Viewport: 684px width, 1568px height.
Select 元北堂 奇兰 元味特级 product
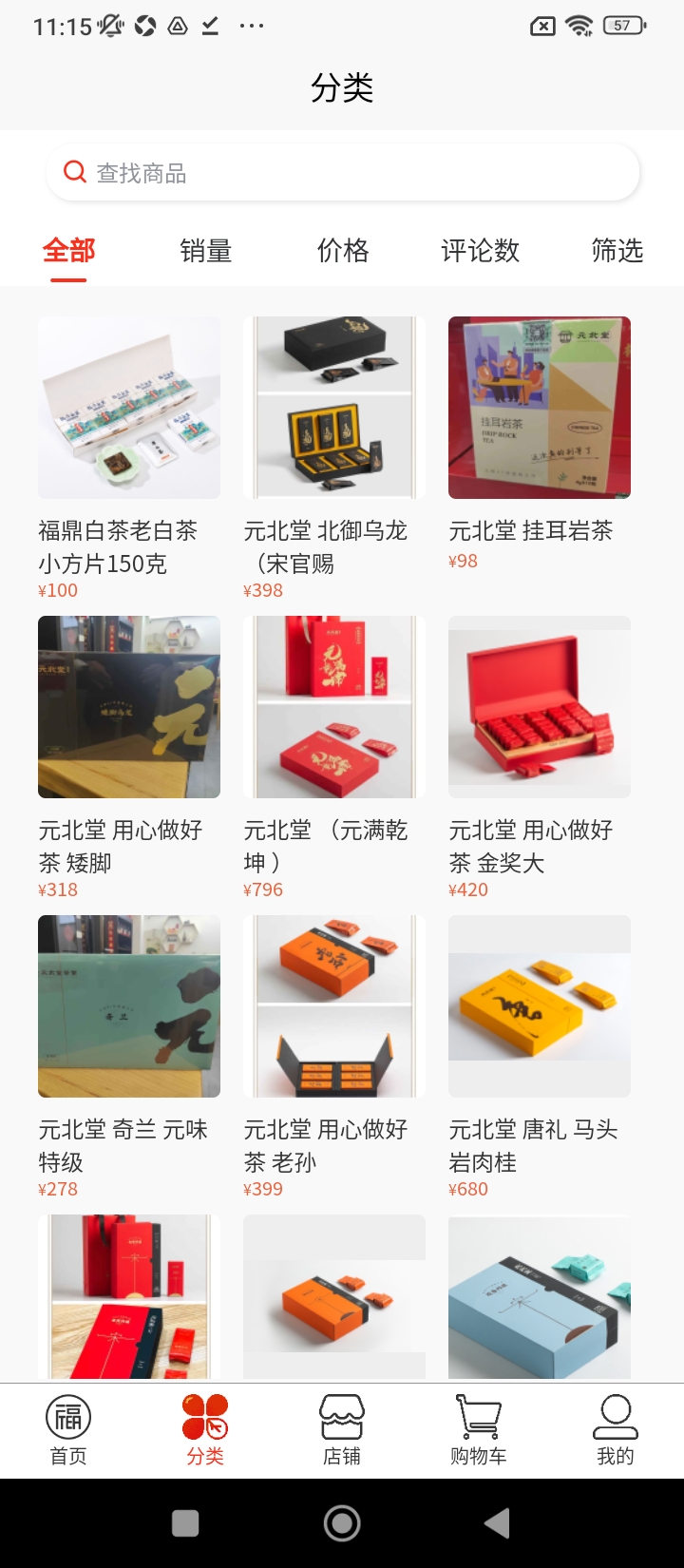tap(129, 1057)
